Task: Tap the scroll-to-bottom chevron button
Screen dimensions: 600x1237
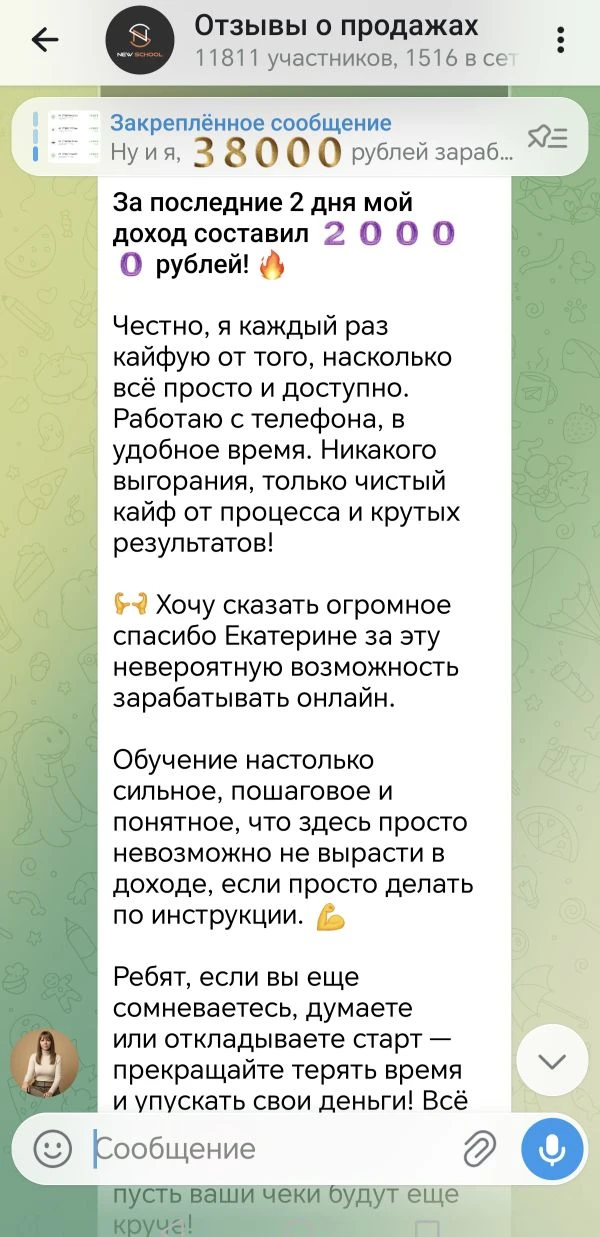Action: tap(552, 1061)
